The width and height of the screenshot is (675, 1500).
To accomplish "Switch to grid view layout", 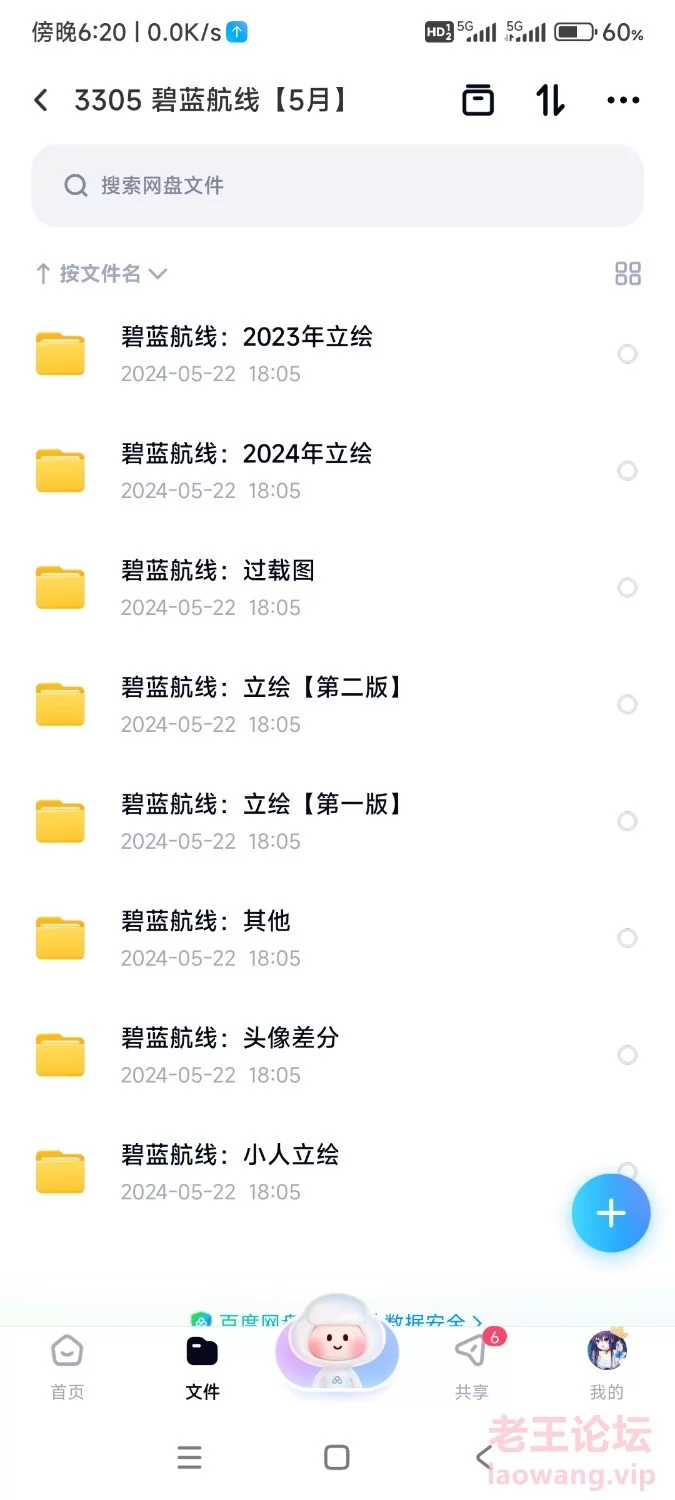I will [628, 274].
